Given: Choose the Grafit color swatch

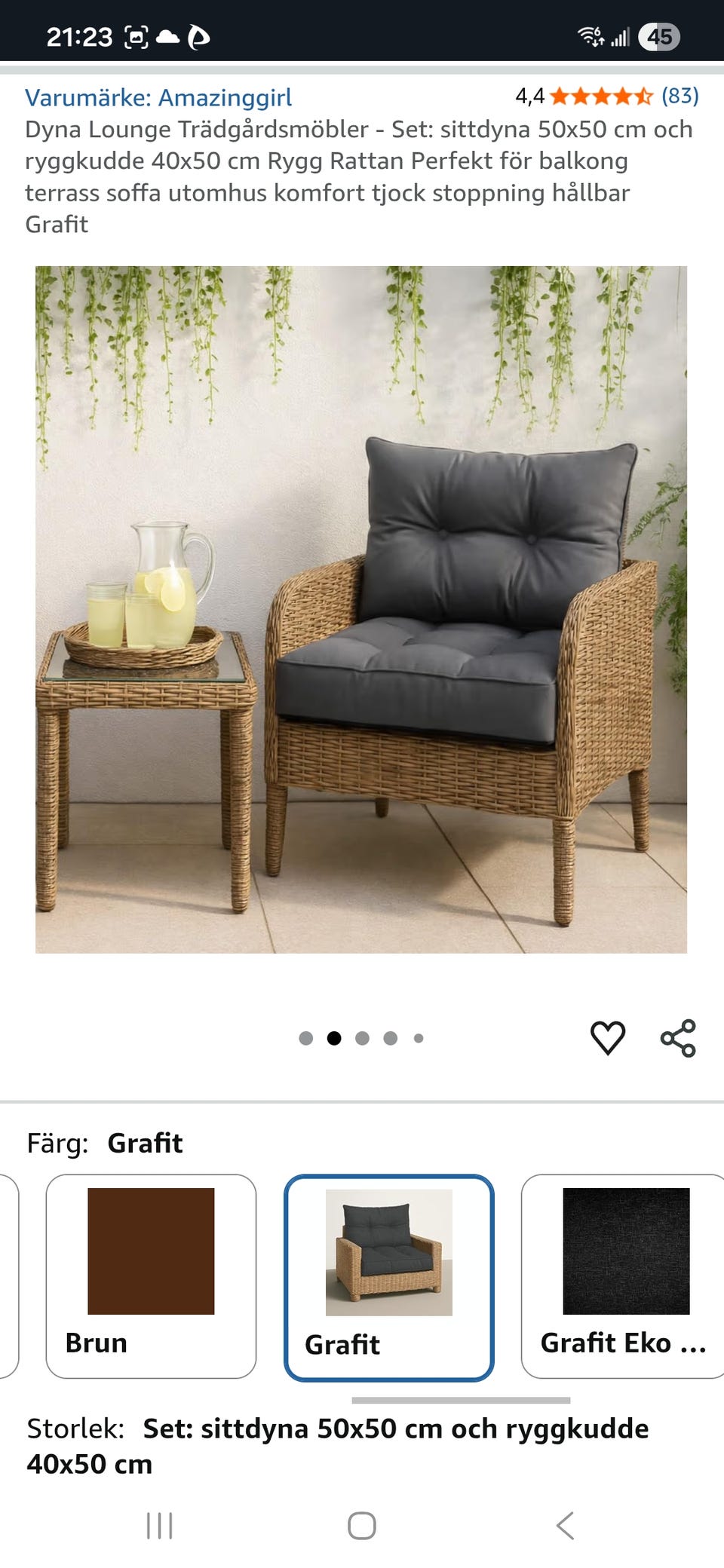Looking at the screenshot, I should [x=388, y=1277].
